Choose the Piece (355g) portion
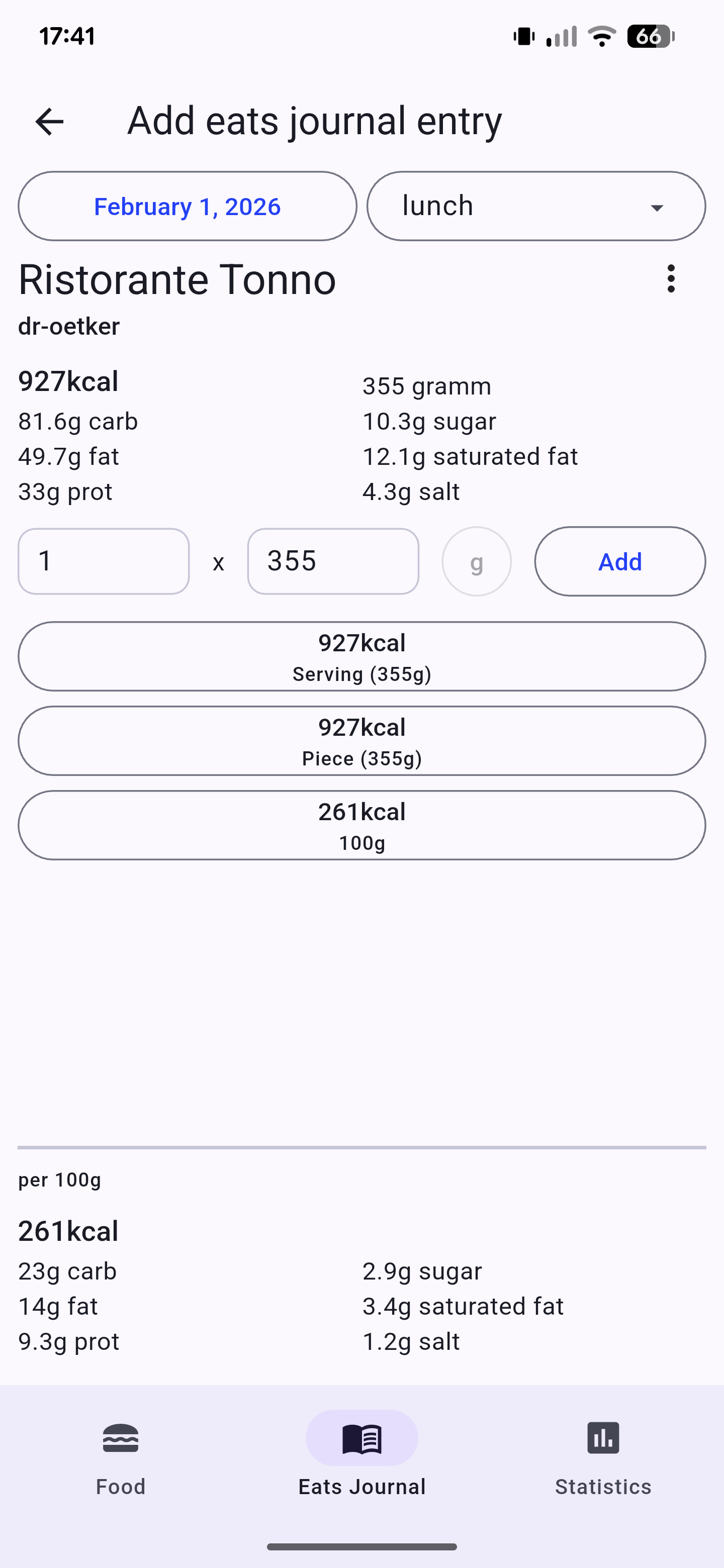Image resolution: width=724 pixels, height=1568 pixels. (361, 741)
